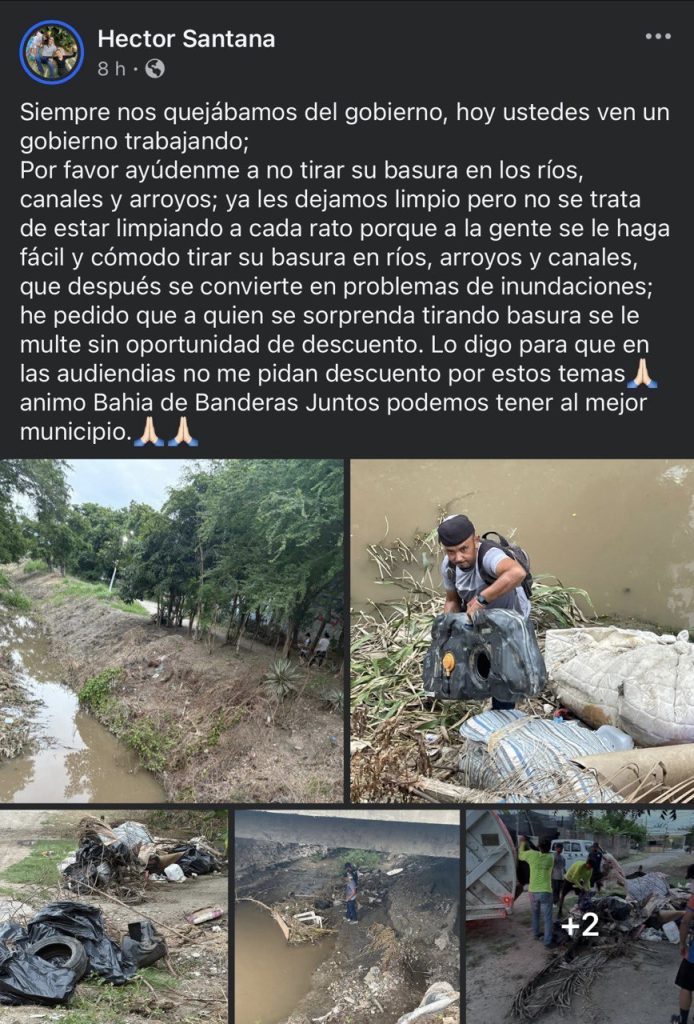Screen dimensions: 694x1024
Task: View the photo of person under the bridge
Action: click(x=347, y=916)
